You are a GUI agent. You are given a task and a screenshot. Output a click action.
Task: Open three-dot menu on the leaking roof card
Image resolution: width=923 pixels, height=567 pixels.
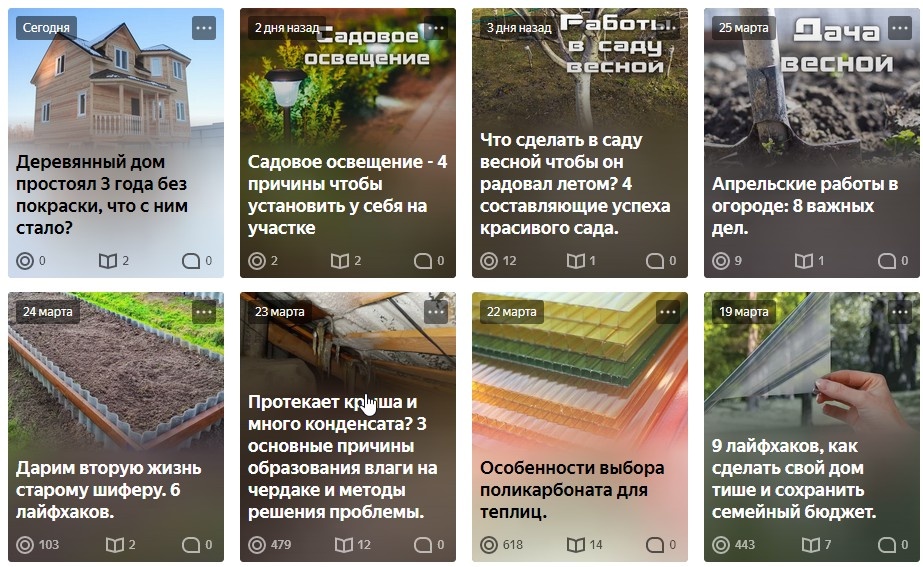click(x=436, y=312)
